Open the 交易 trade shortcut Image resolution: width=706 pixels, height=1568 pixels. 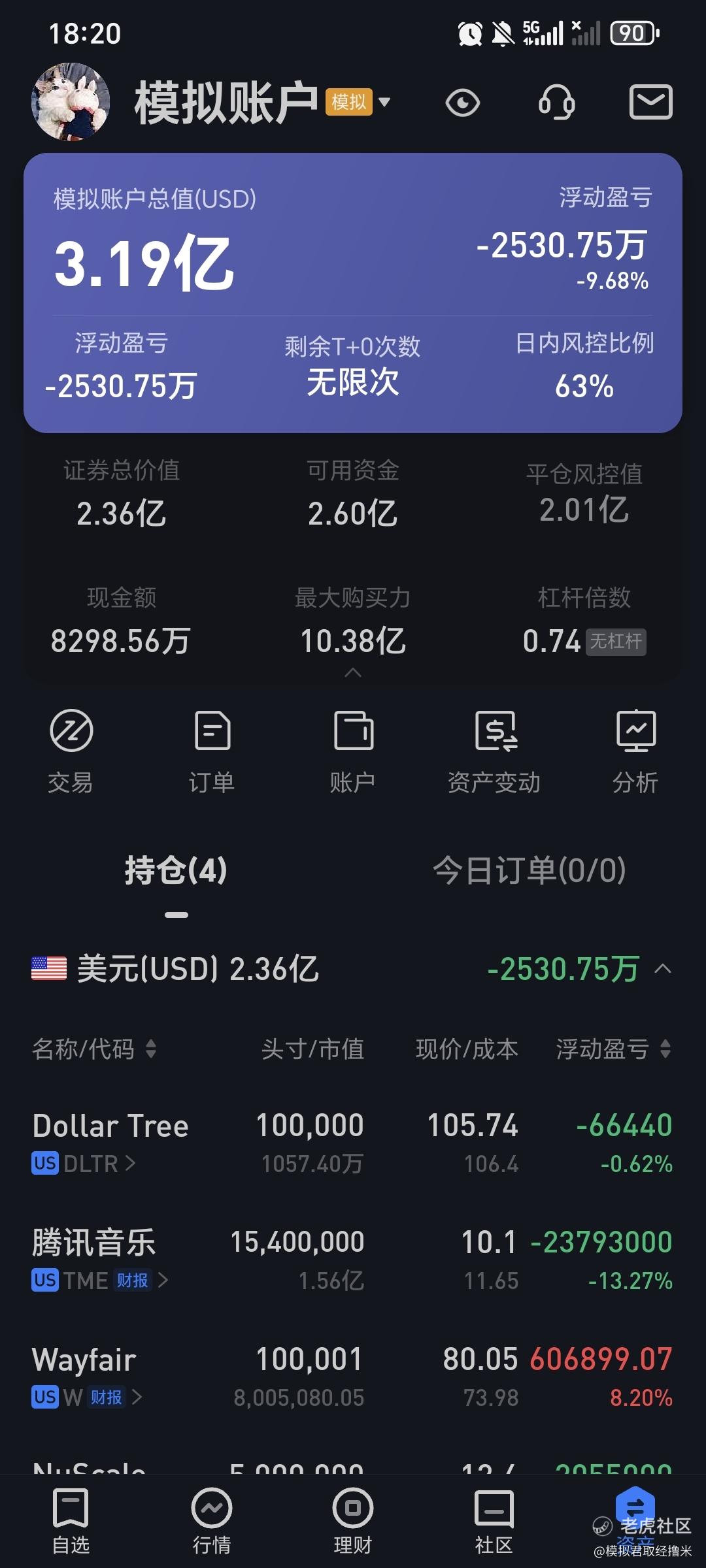pos(71,751)
